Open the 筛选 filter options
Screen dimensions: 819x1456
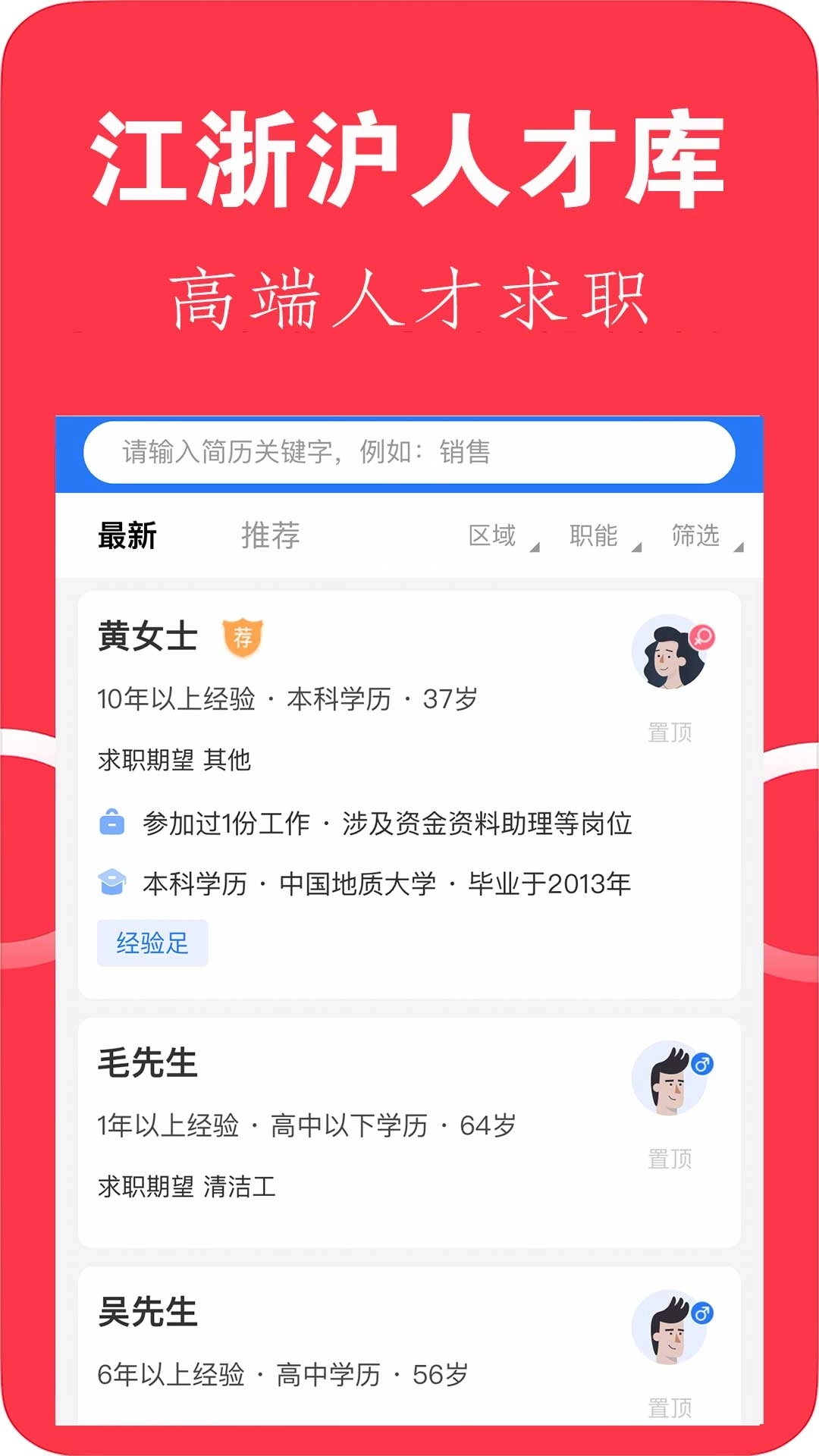pyautogui.click(x=695, y=536)
